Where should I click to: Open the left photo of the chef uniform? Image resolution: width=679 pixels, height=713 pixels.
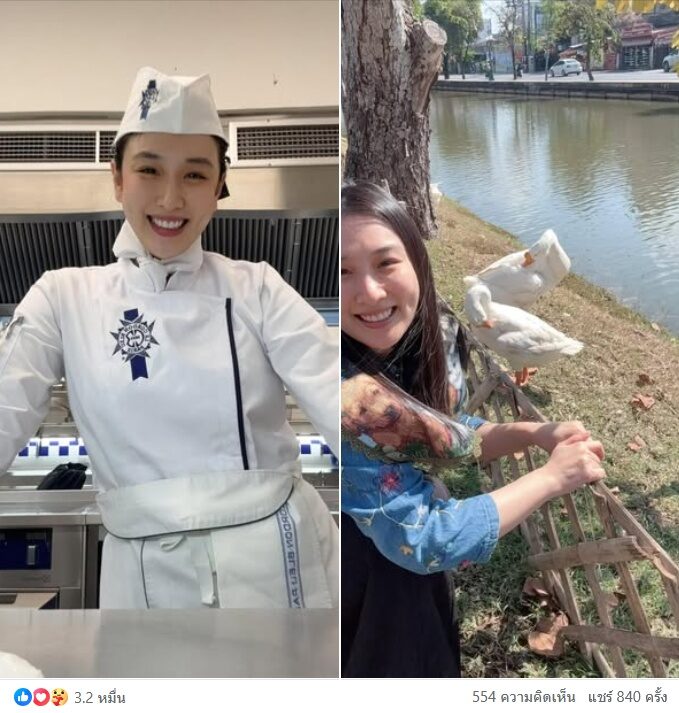(x=169, y=340)
